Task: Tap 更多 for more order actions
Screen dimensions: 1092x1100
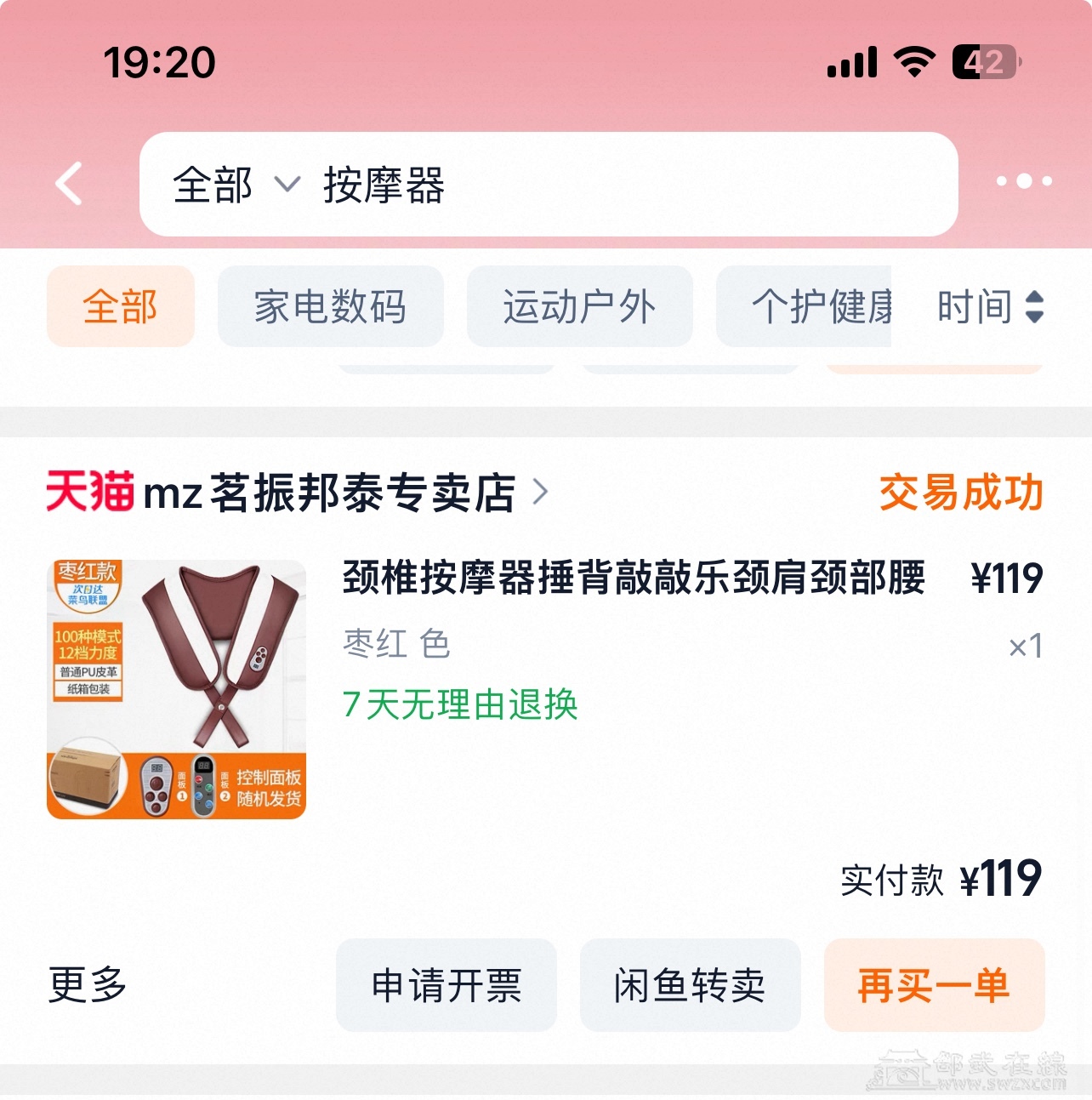Action: pyautogui.click(x=88, y=985)
